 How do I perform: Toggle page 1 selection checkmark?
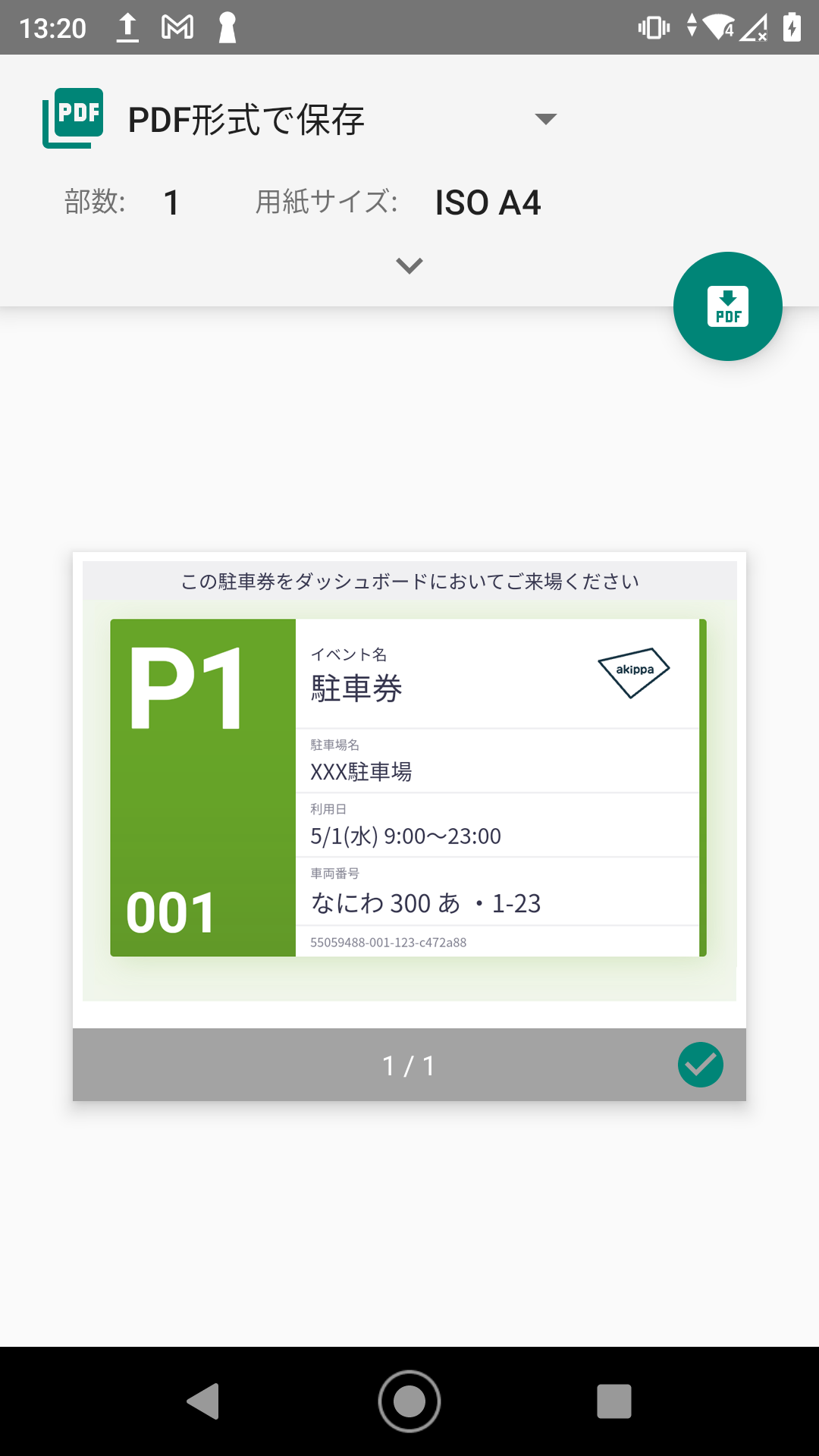(700, 1065)
